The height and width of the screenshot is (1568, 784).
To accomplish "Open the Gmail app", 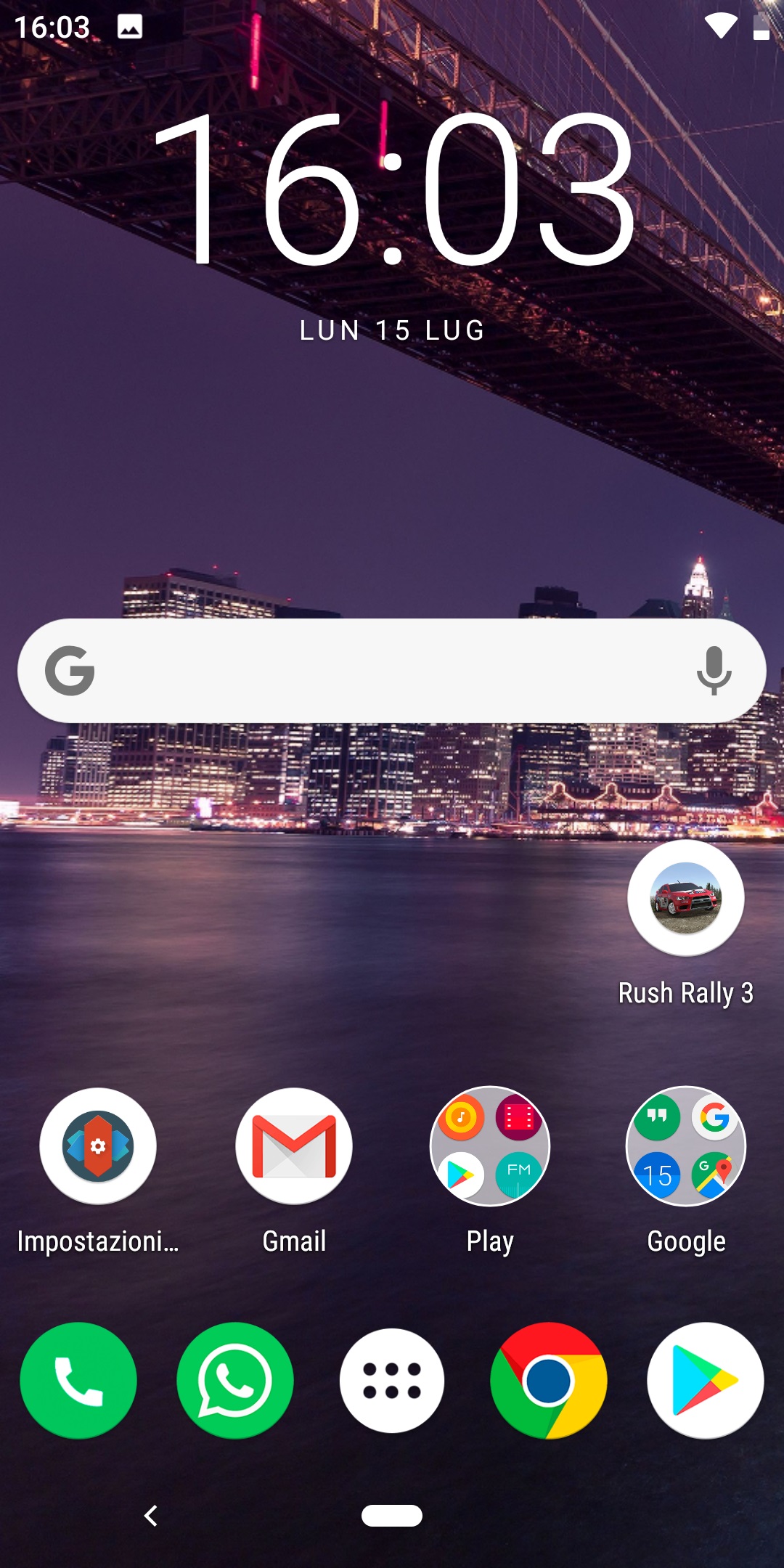I will (294, 1146).
